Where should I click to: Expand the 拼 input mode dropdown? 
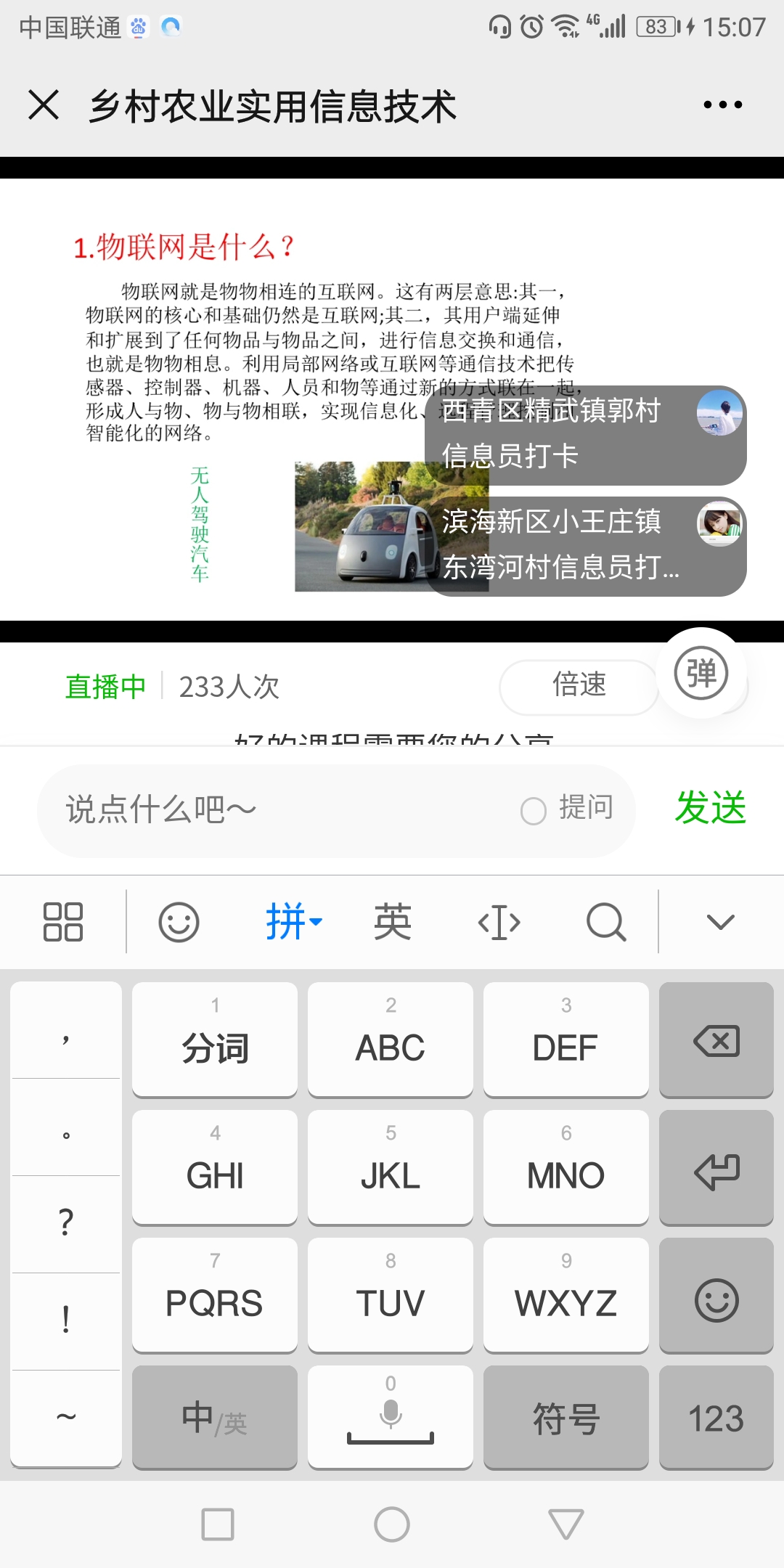tap(293, 922)
